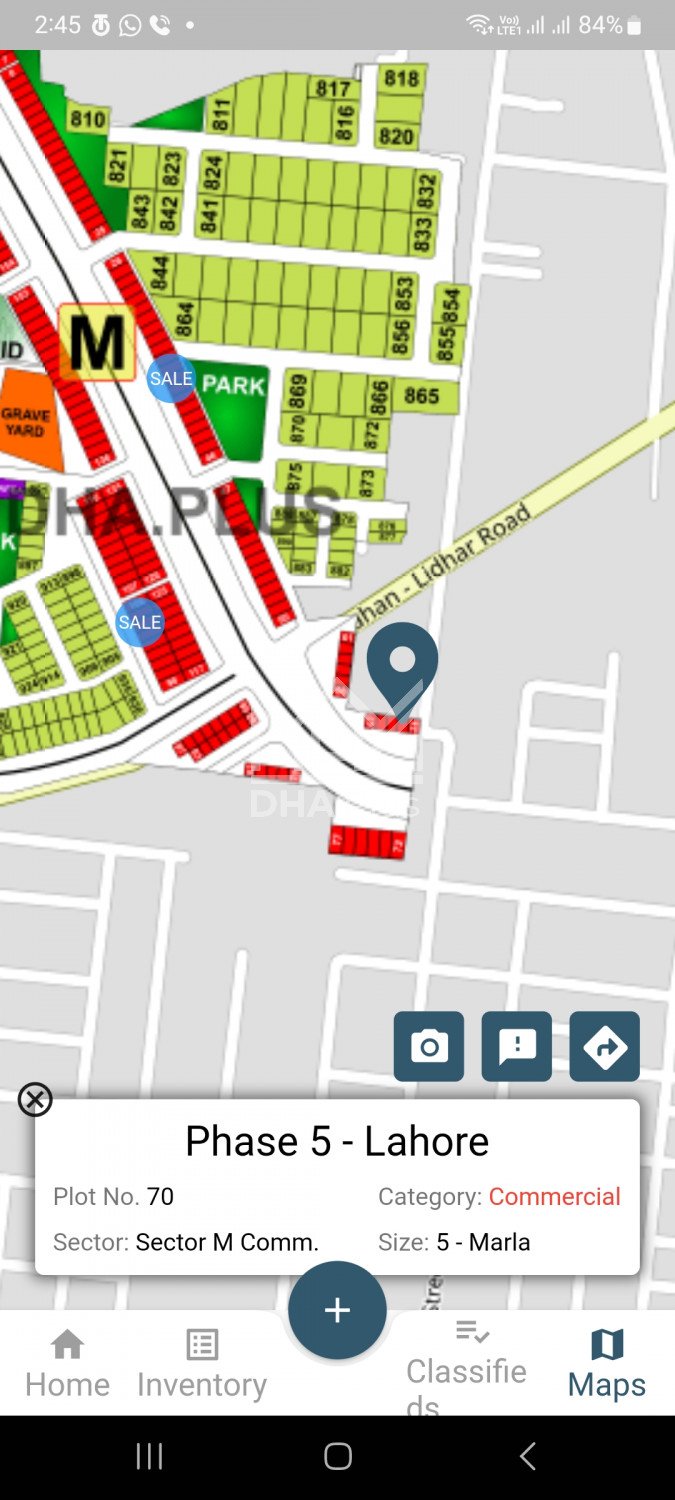Open recent apps from the navigation bar
This screenshot has height=1500, width=675.
(149, 1456)
